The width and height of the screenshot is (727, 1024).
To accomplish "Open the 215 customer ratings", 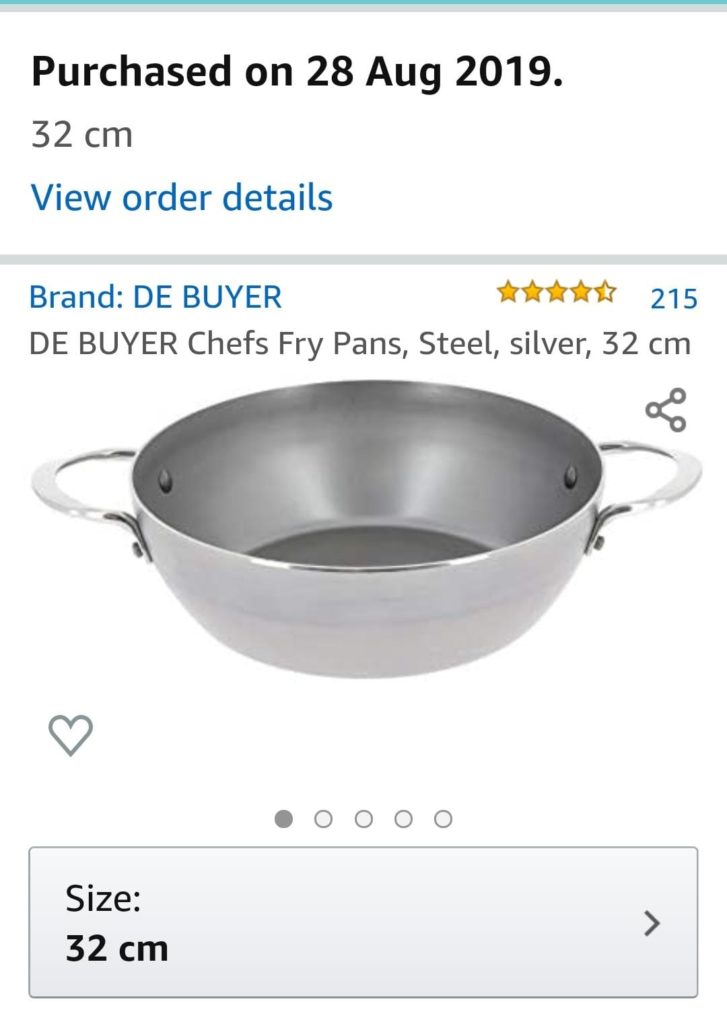I will pyautogui.click(x=673, y=298).
